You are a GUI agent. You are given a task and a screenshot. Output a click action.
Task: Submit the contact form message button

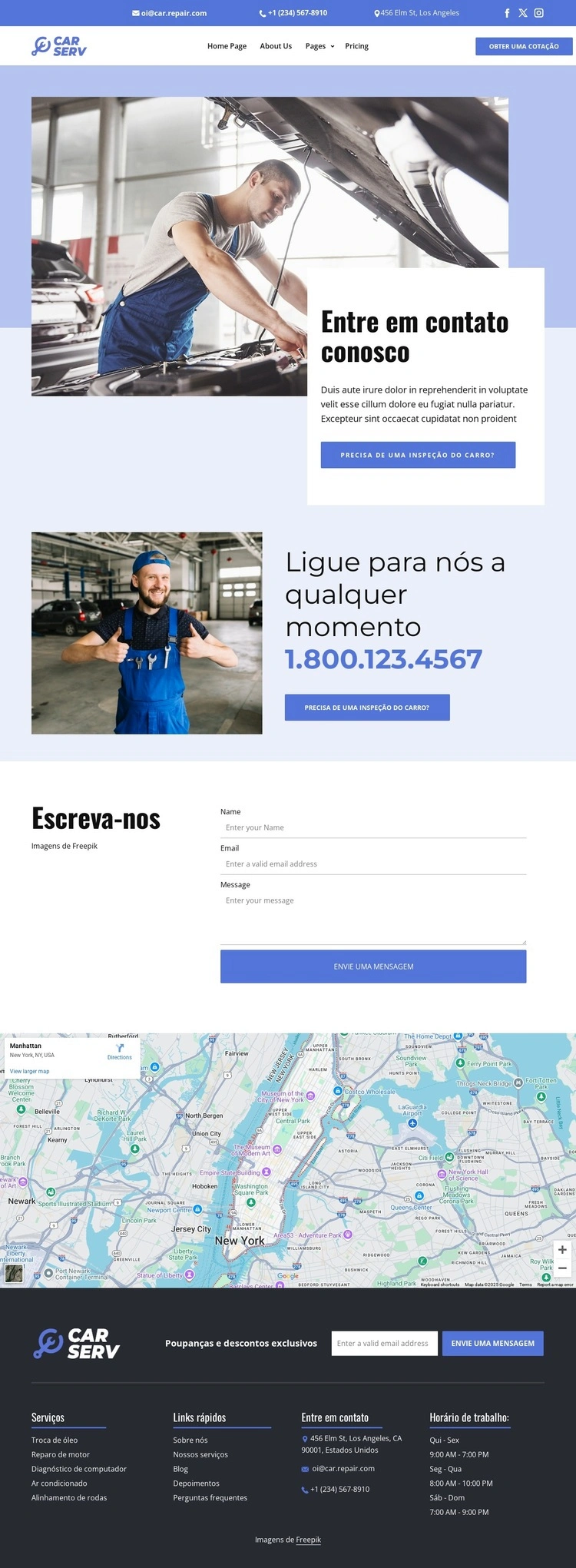373,966
